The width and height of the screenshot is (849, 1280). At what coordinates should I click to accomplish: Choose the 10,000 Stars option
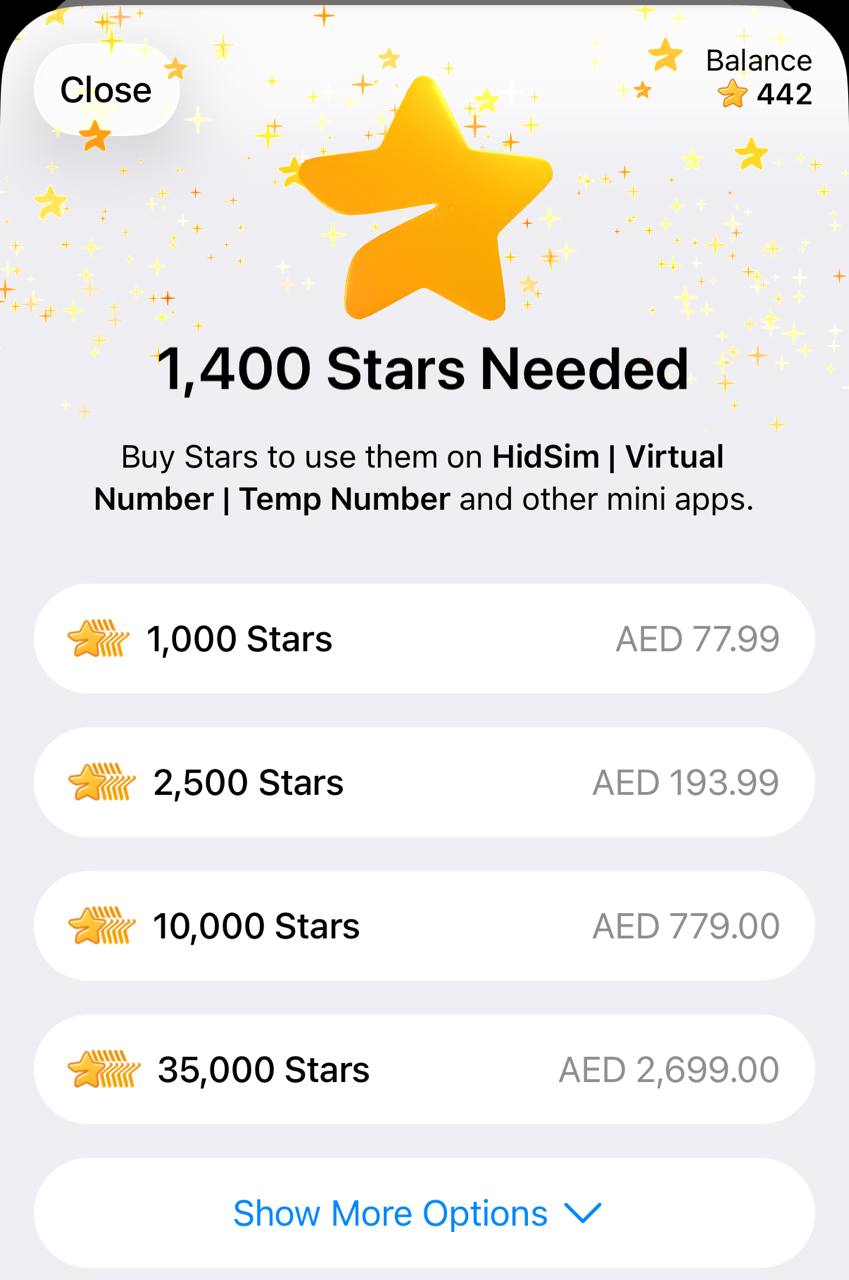424,925
